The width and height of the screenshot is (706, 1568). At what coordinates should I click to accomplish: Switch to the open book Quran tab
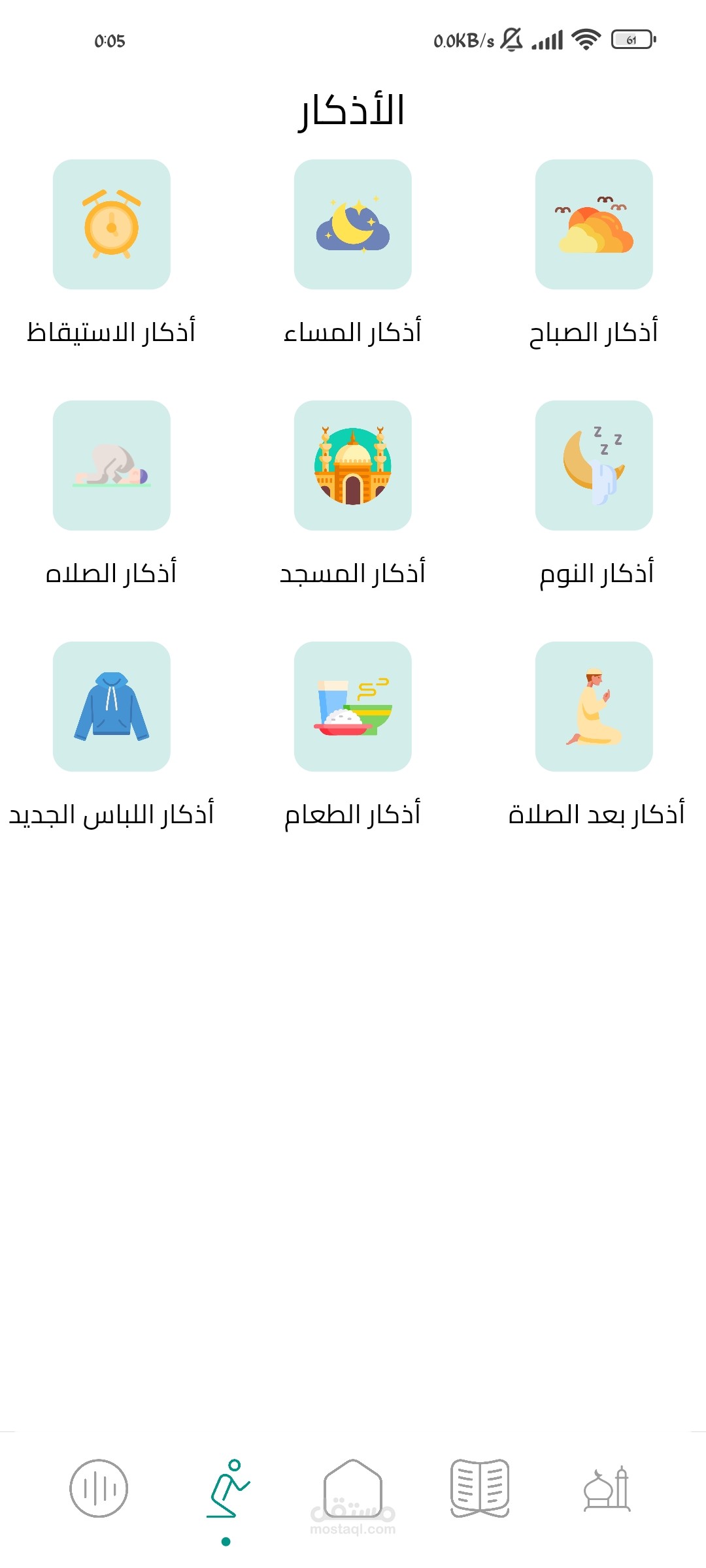pyautogui.click(x=480, y=1488)
